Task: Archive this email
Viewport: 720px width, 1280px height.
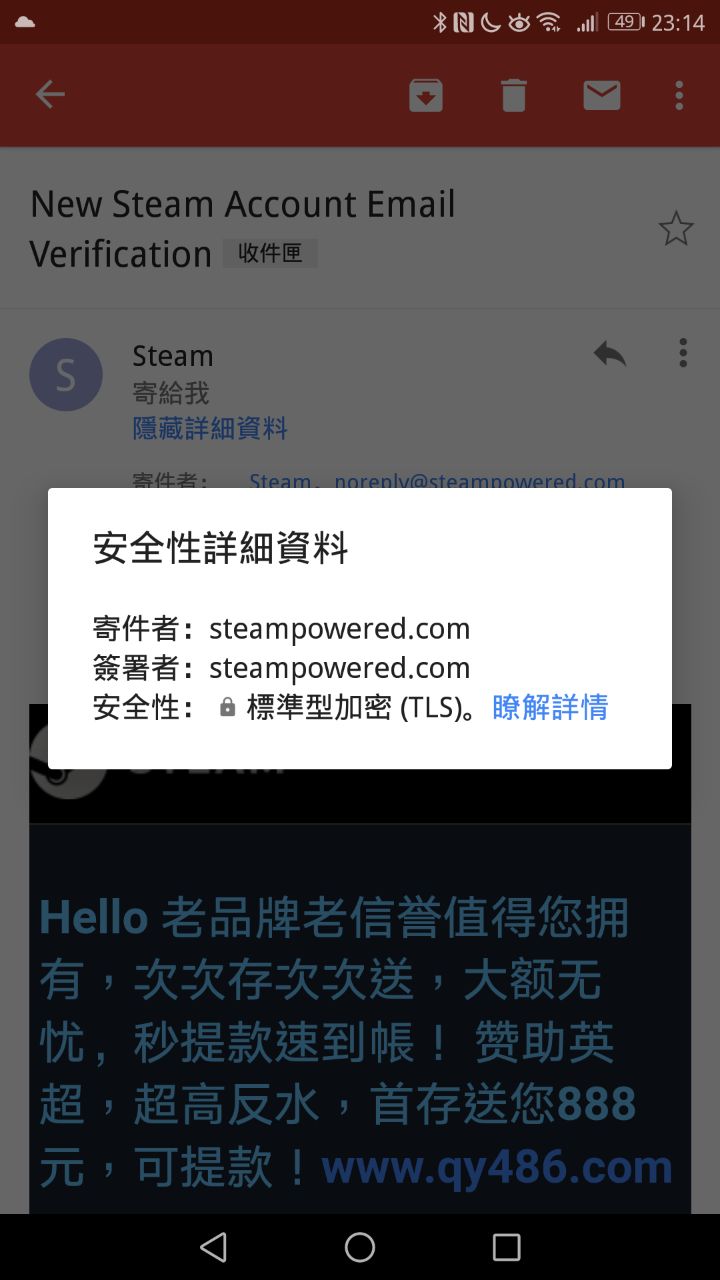Action: pos(426,95)
